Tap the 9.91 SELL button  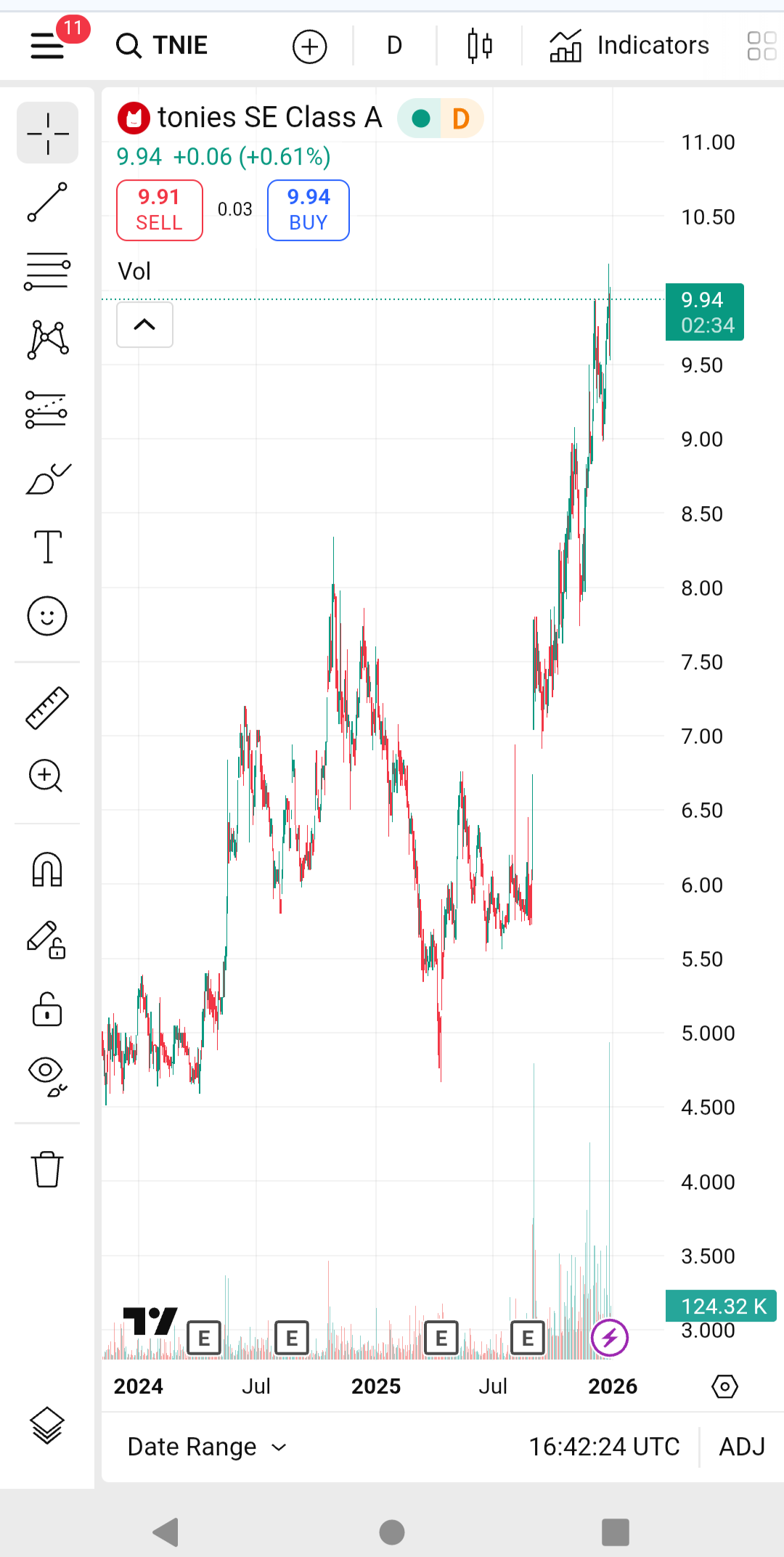coord(160,210)
